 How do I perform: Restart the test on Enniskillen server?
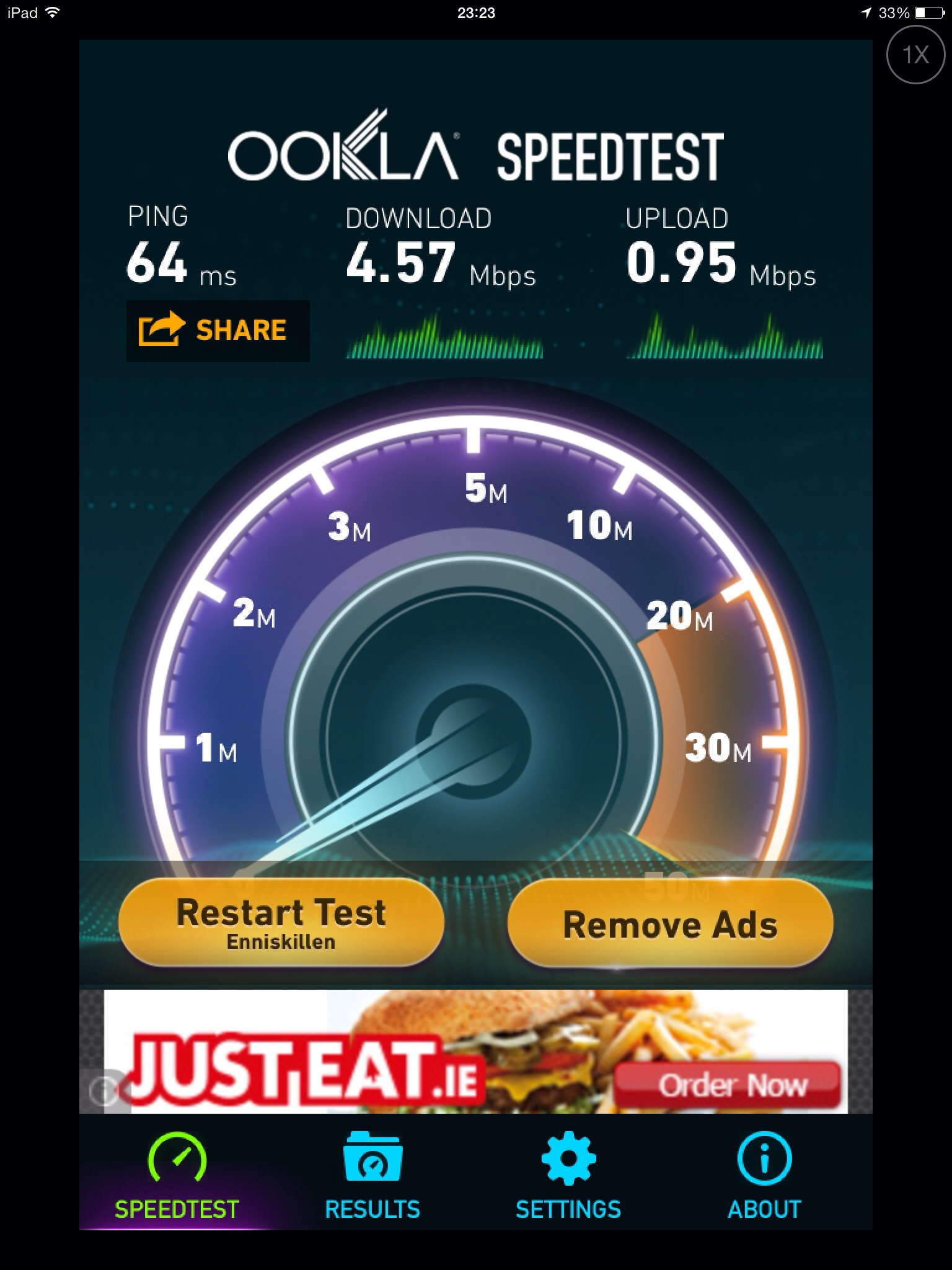[x=281, y=923]
